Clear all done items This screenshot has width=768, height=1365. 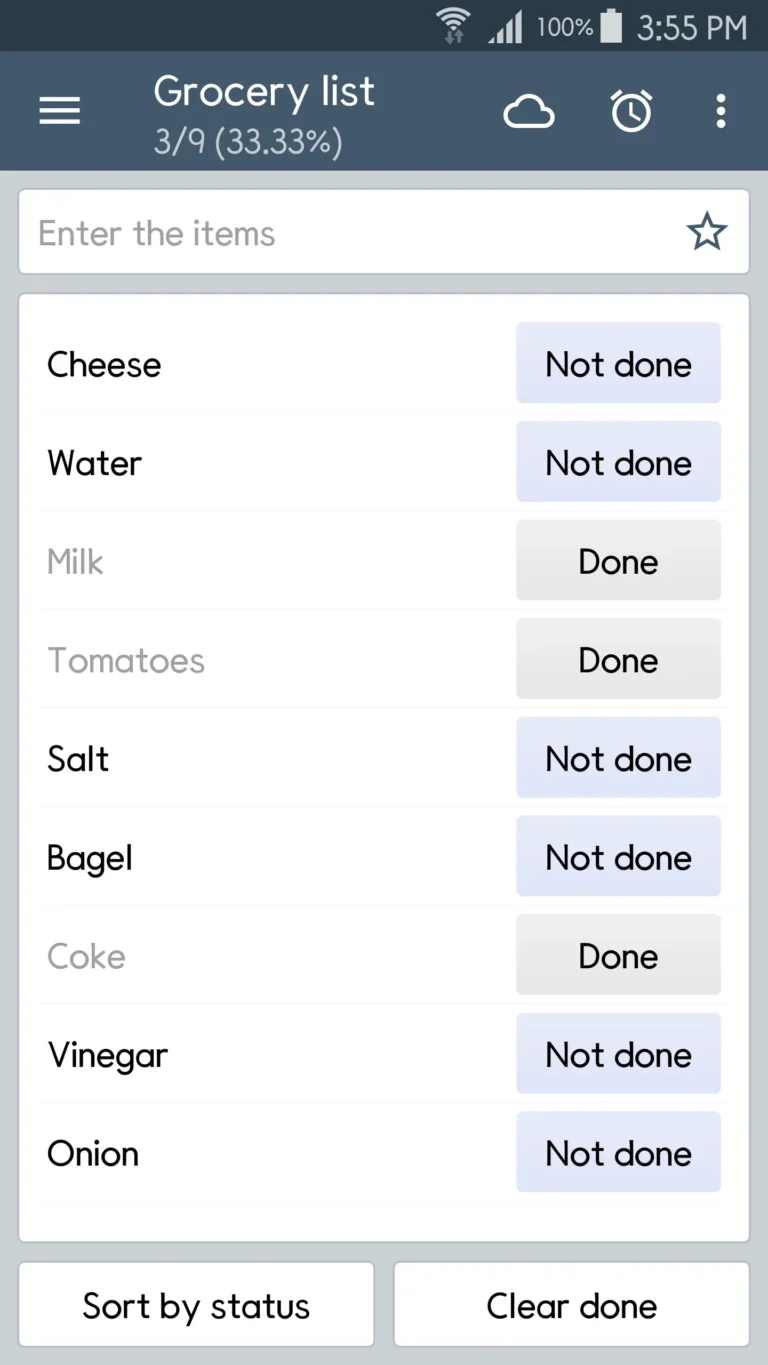click(x=571, y=1304)
